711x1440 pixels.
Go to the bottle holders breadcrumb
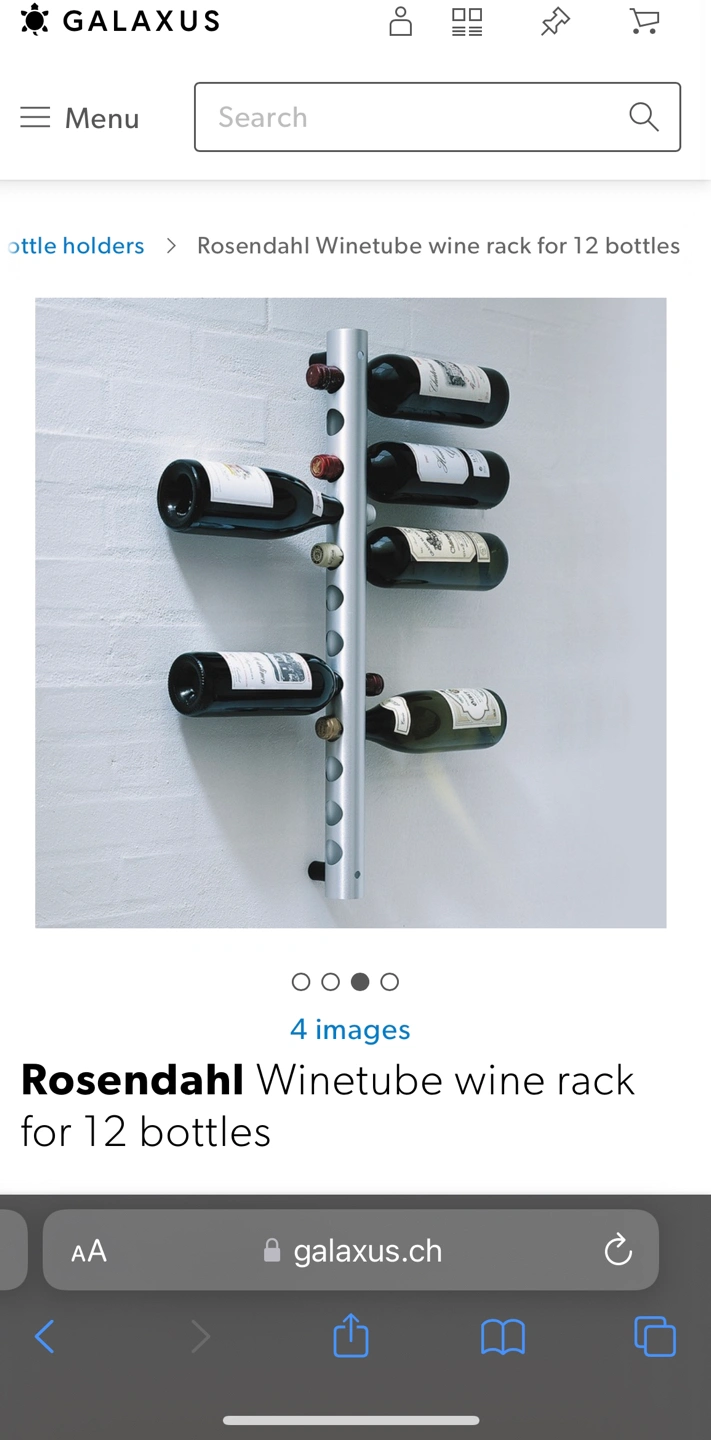[x=76, y=246]
